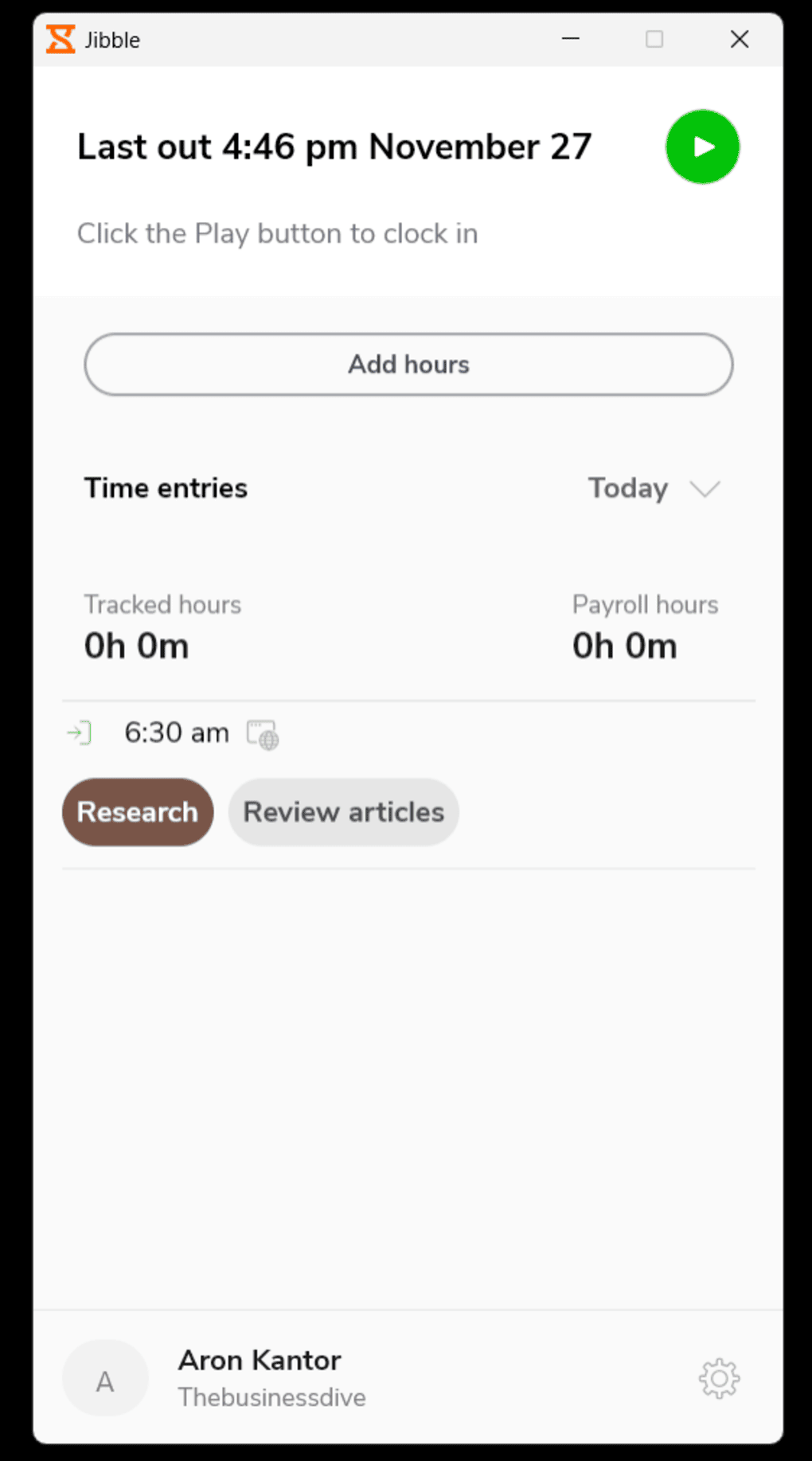This screenshot has width=812, height=1461.
Task: Click Aron Kantor's profile avatar
Action: point(104,1378)
